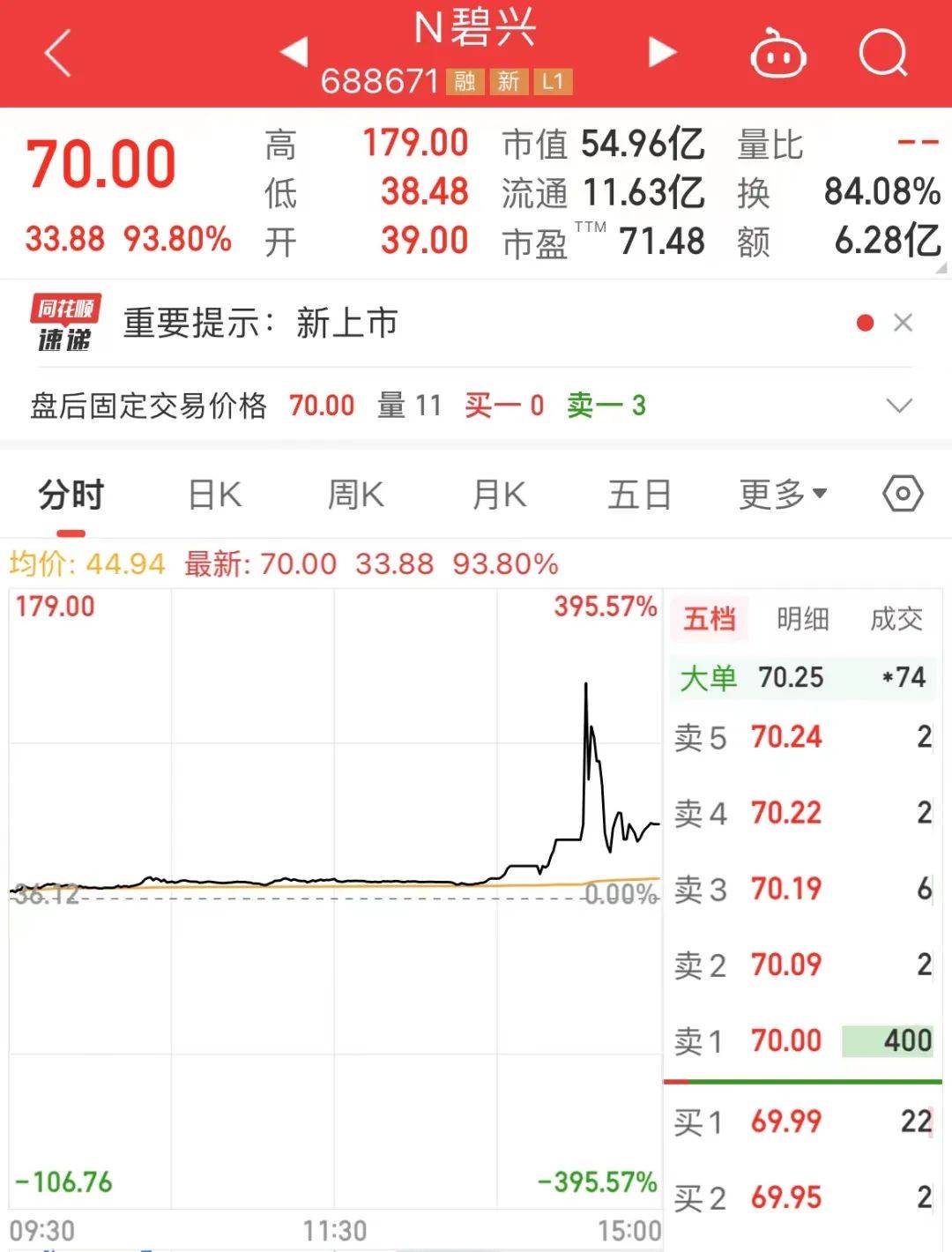Screen dimensions: 952x1252
Task: Switch to the 明细 tab
Action: [802, 619]
